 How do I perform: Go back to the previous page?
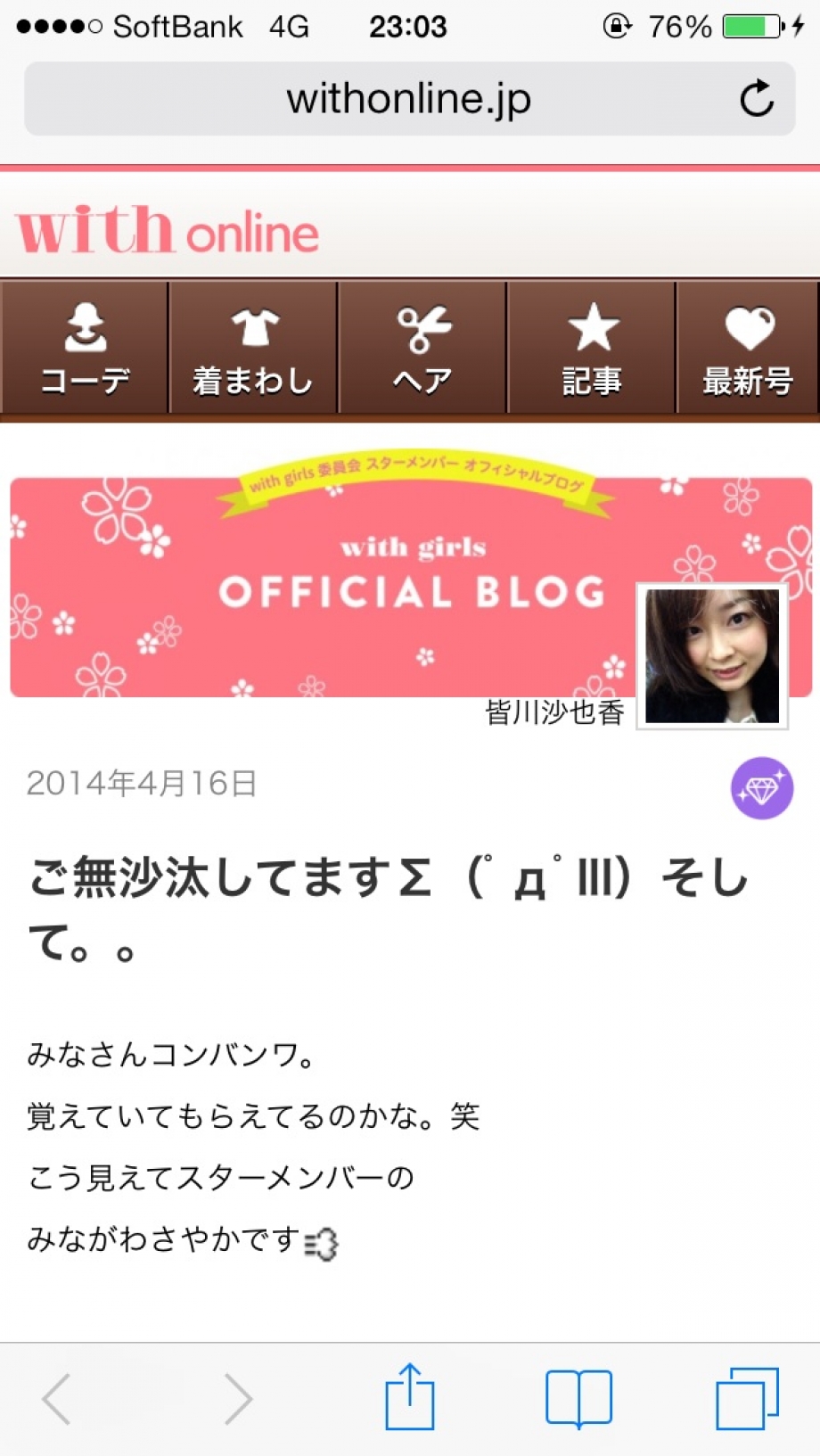point(57,1398)
